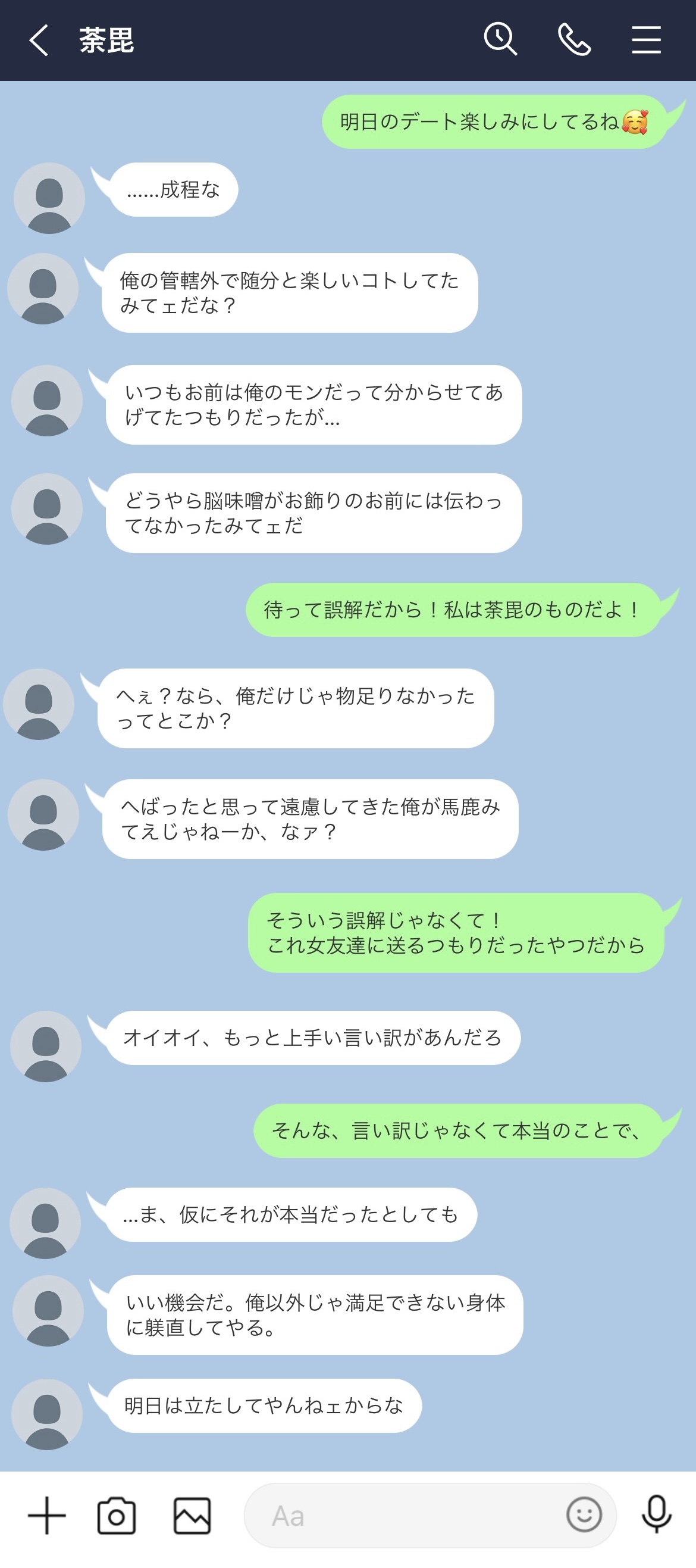Record a voice message with the microphone
Screen dimensions: 696x1568
pos(657,1514)
